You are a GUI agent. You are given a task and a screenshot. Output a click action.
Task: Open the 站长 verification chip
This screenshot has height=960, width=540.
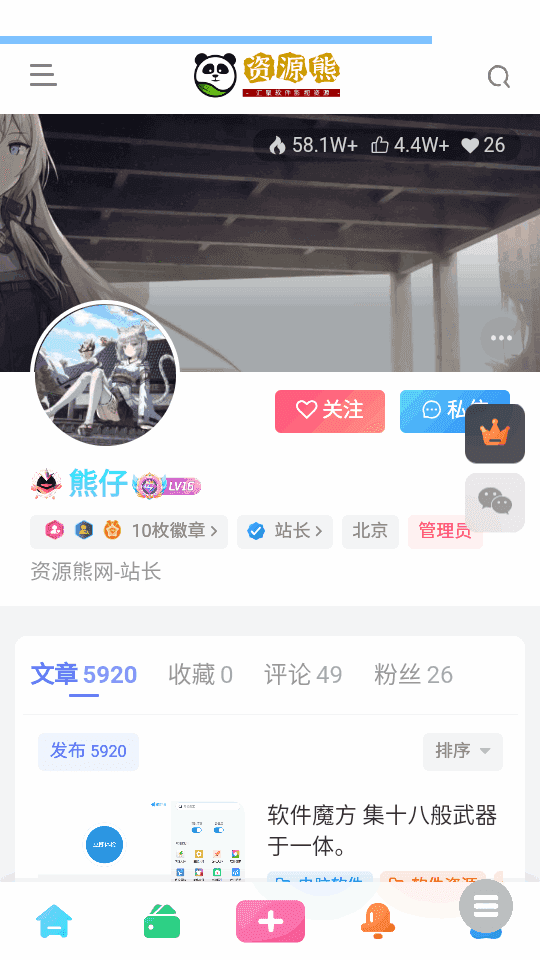point(285,531)
